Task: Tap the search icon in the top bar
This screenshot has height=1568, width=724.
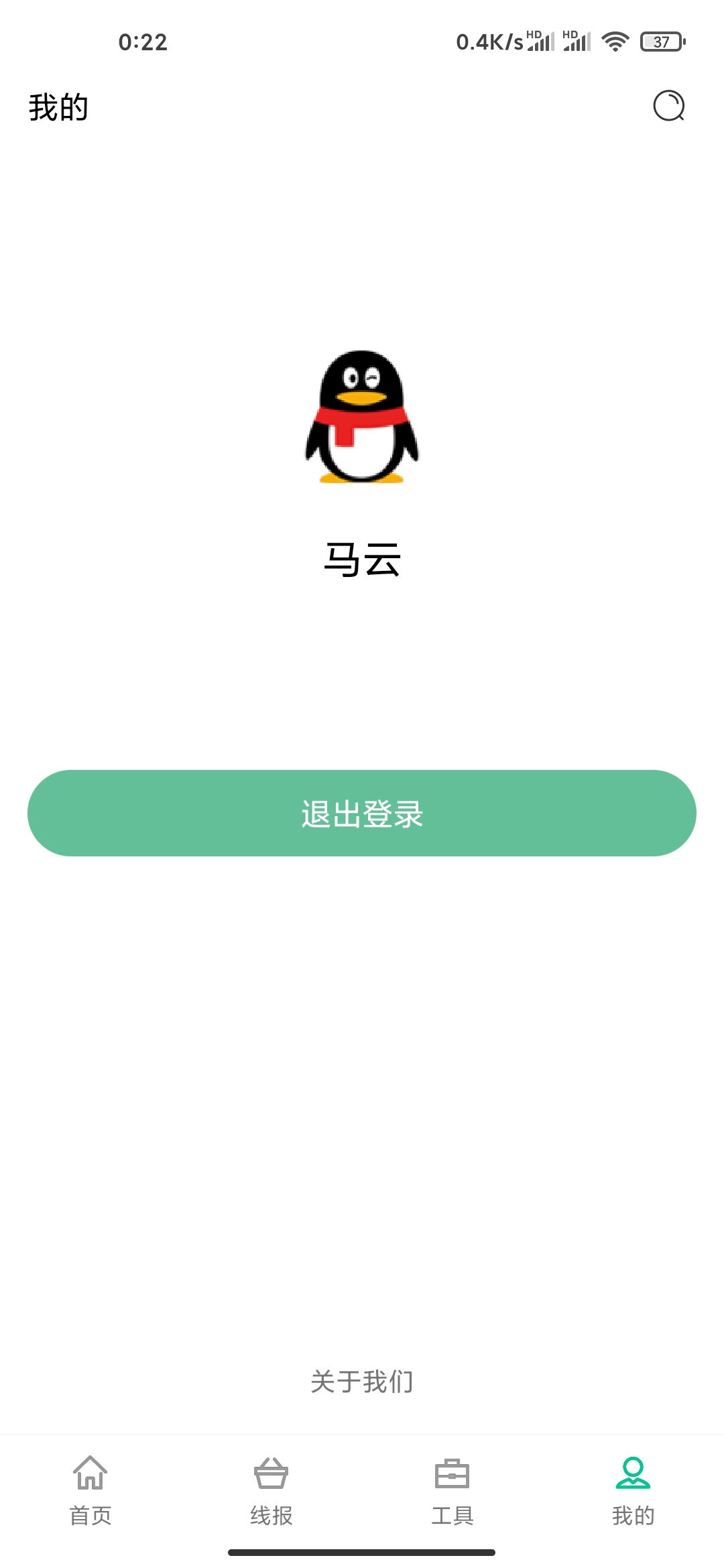Action: pyautogui.click(x=669, y=106)
